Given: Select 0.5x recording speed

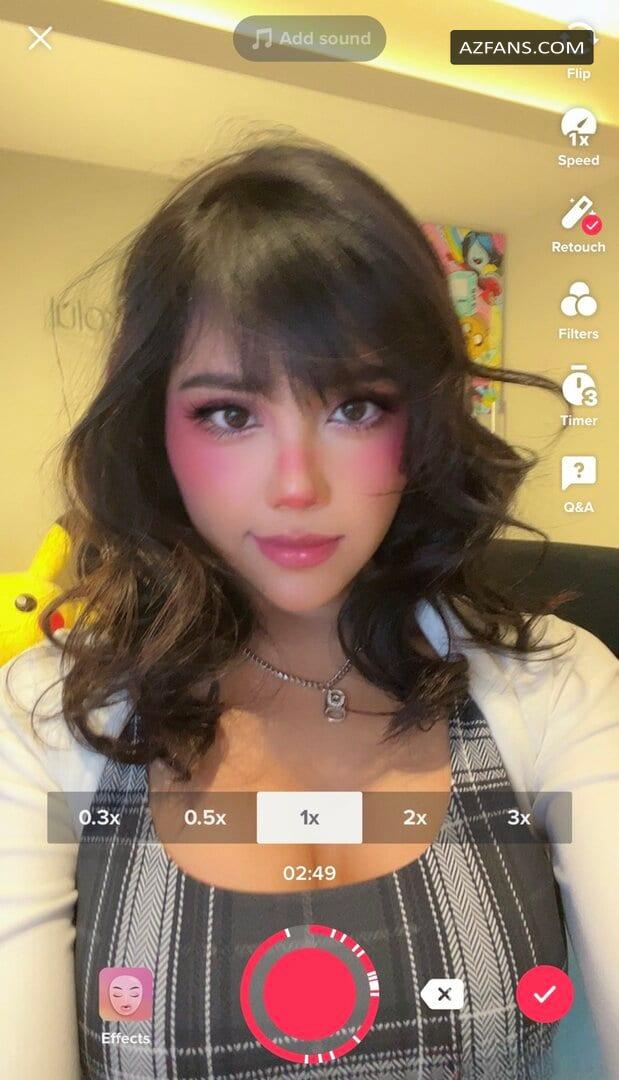Looking at the screenshot, I should tap(204, 818).
